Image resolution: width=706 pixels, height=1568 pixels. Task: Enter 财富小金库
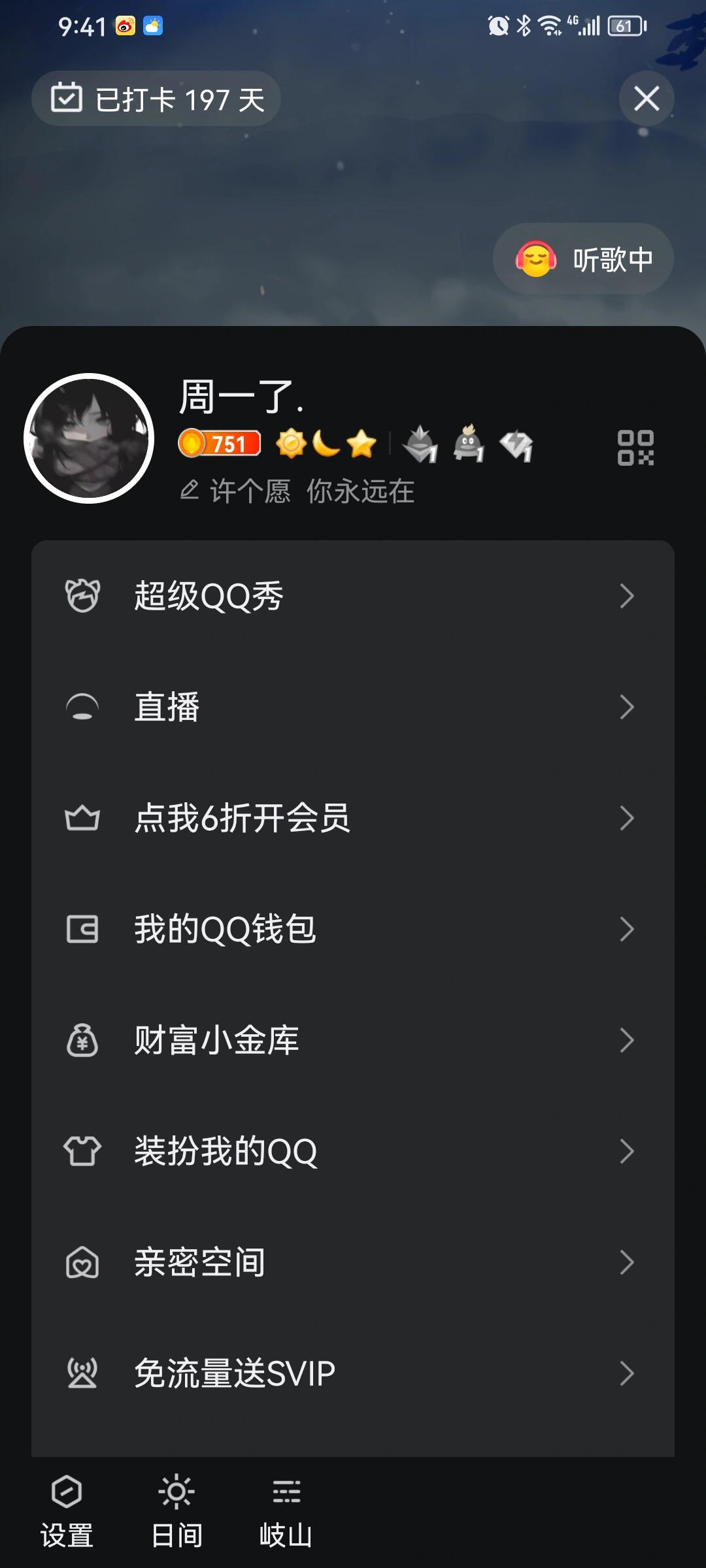point(353,1040)
